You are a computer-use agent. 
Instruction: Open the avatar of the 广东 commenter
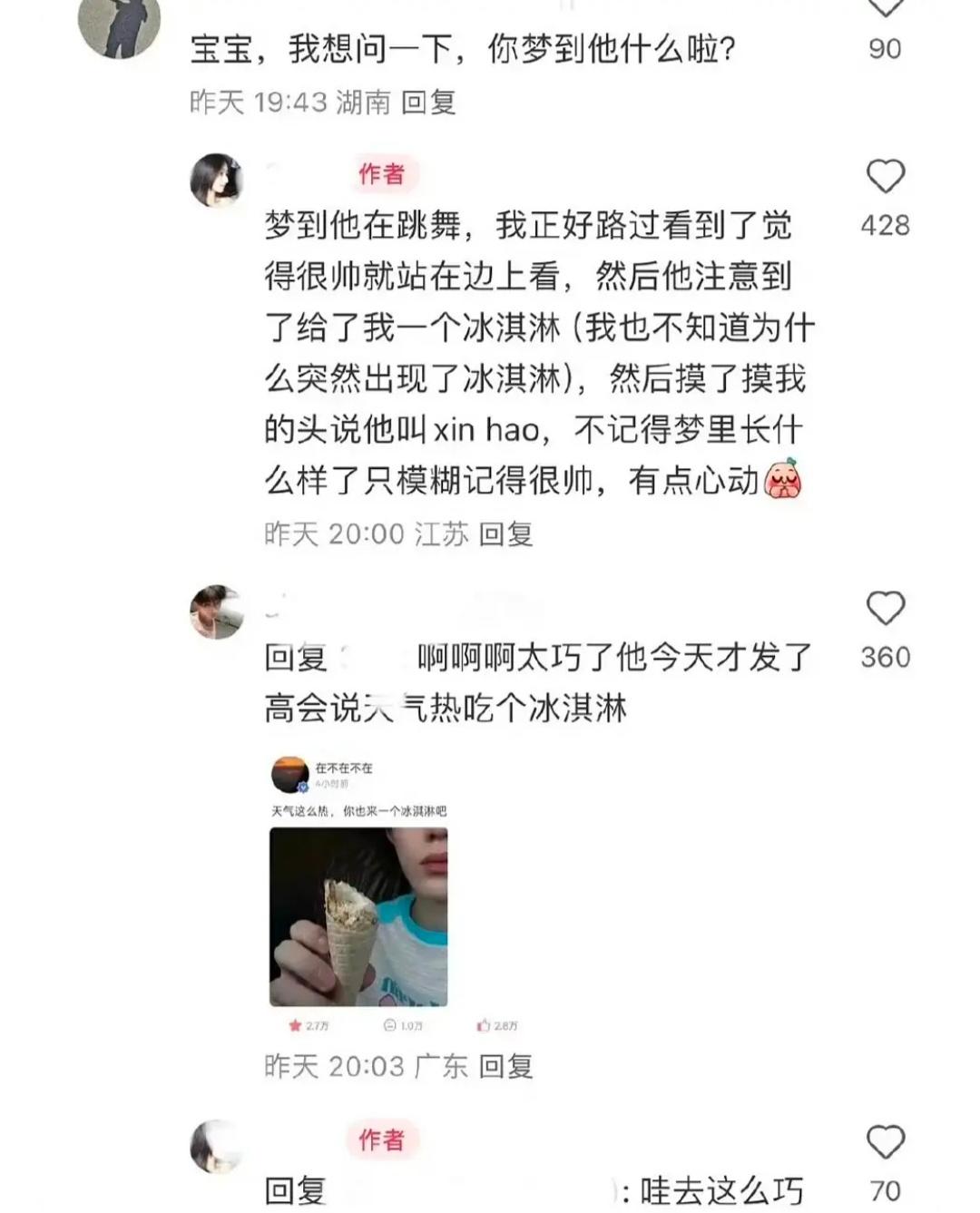pos(217,611)
